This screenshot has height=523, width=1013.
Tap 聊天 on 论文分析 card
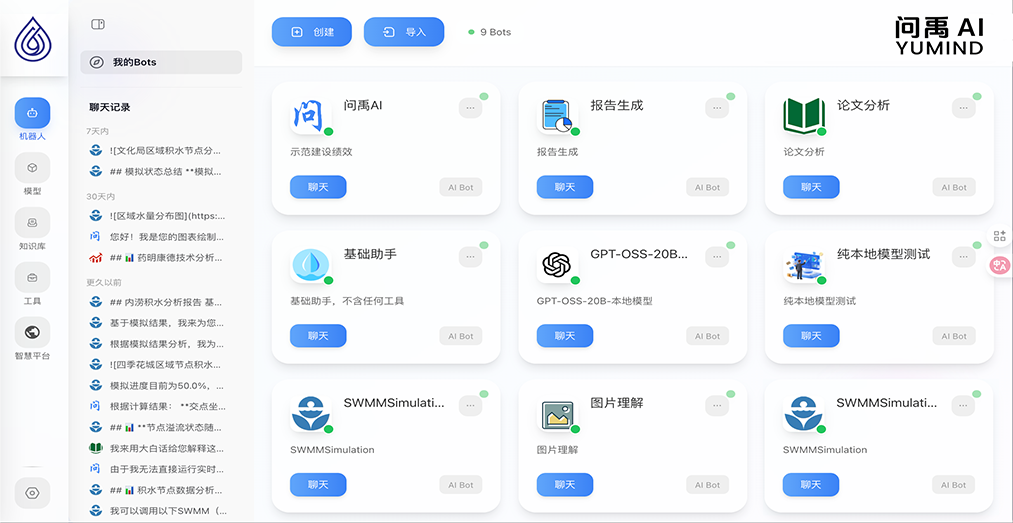click(x=811, y=187)
